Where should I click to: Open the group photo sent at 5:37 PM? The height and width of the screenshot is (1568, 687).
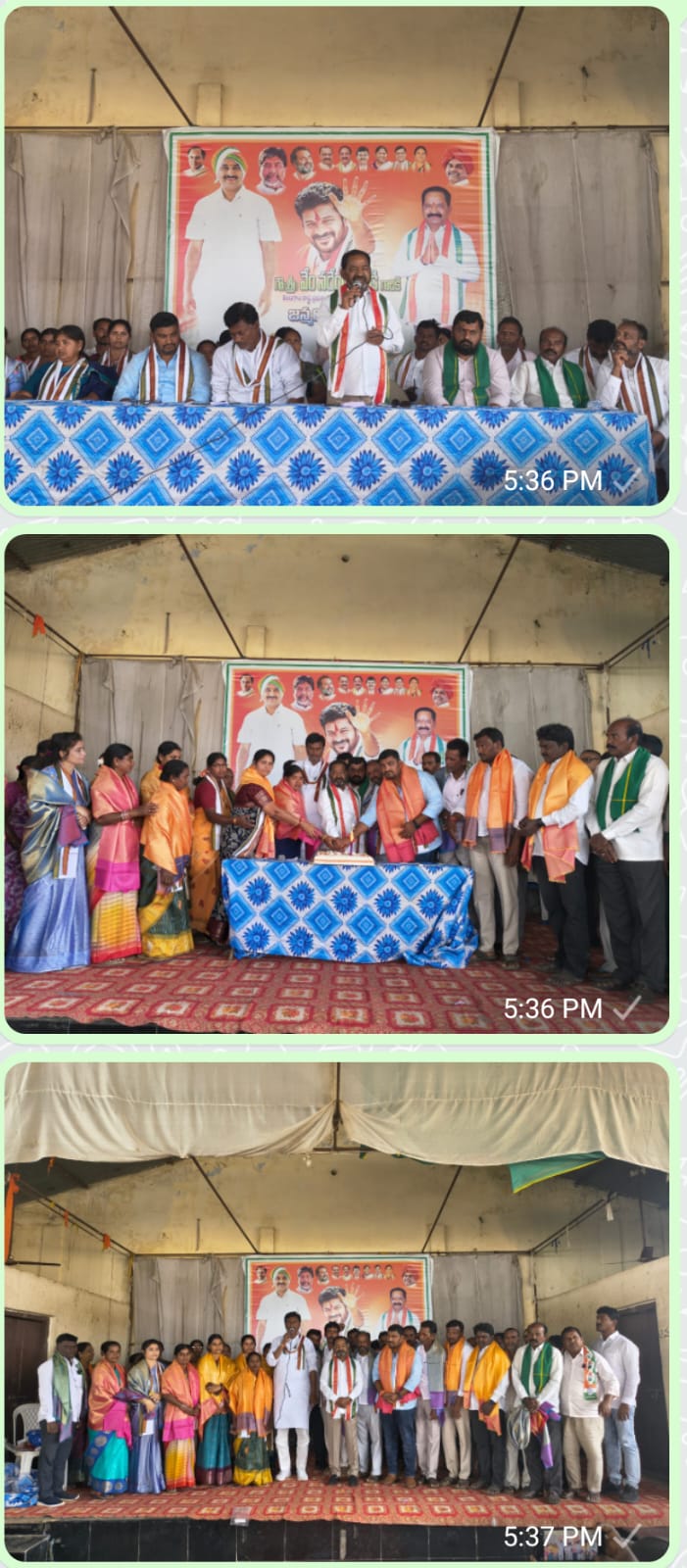tap(336, 1311)
